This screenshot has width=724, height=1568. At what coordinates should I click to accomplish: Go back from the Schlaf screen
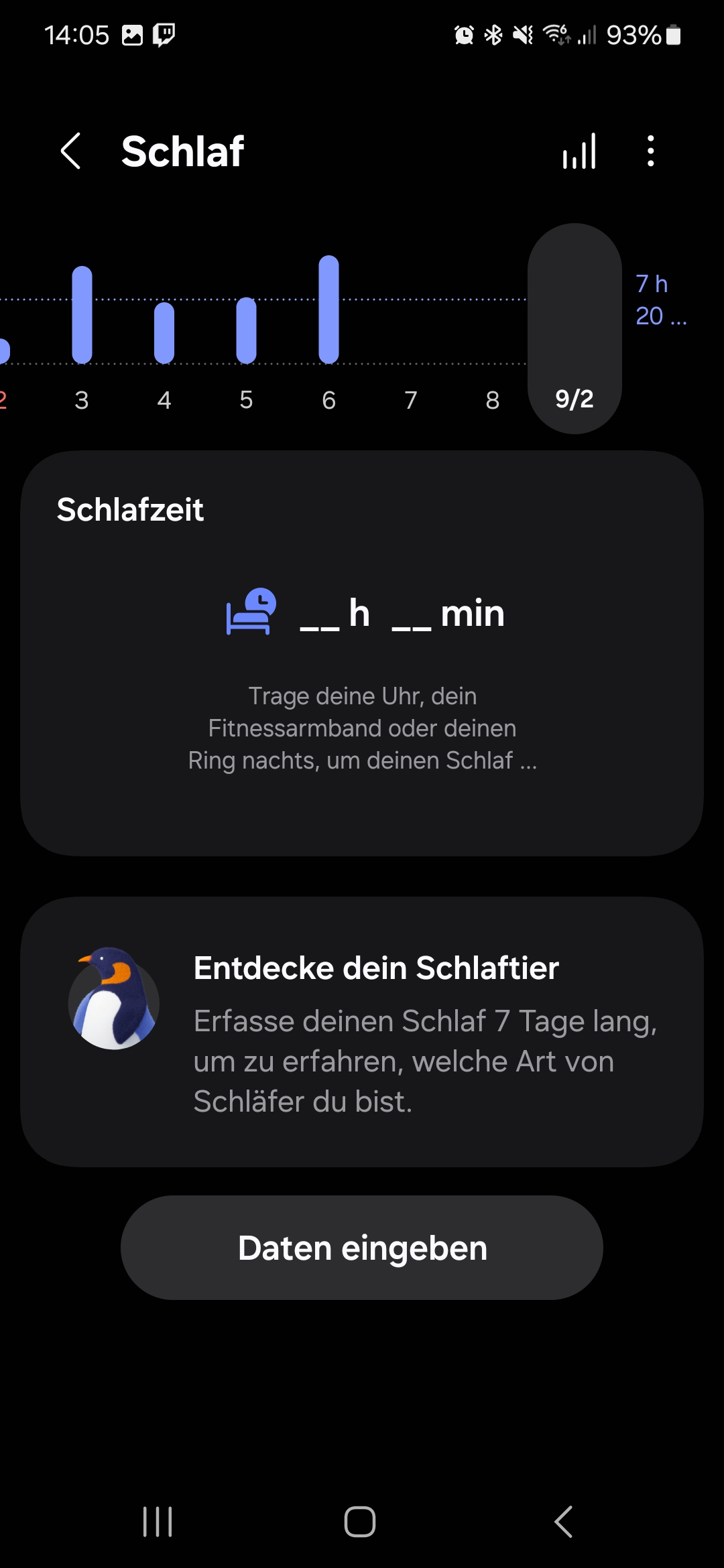pyautogui.click(x=70, y=151)
